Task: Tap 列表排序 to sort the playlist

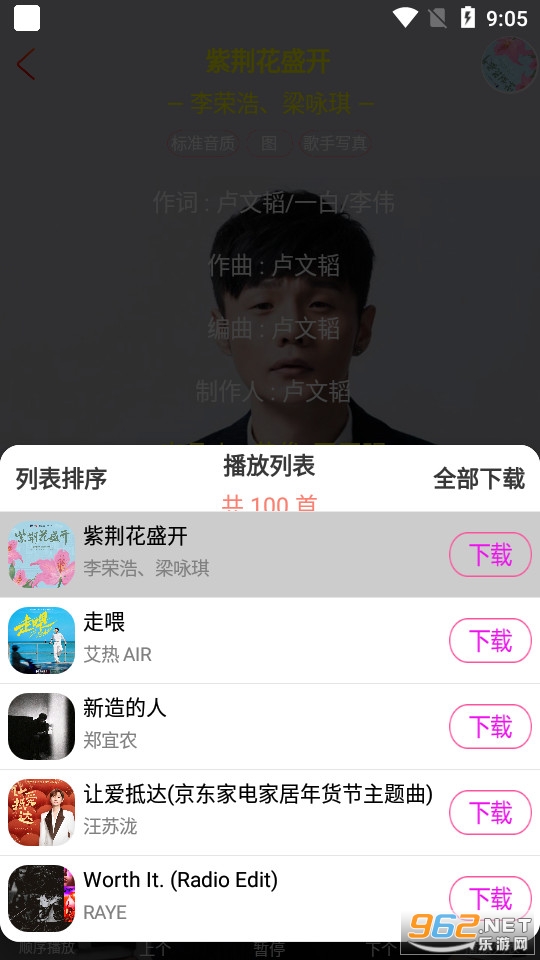Action: point(61,478)
